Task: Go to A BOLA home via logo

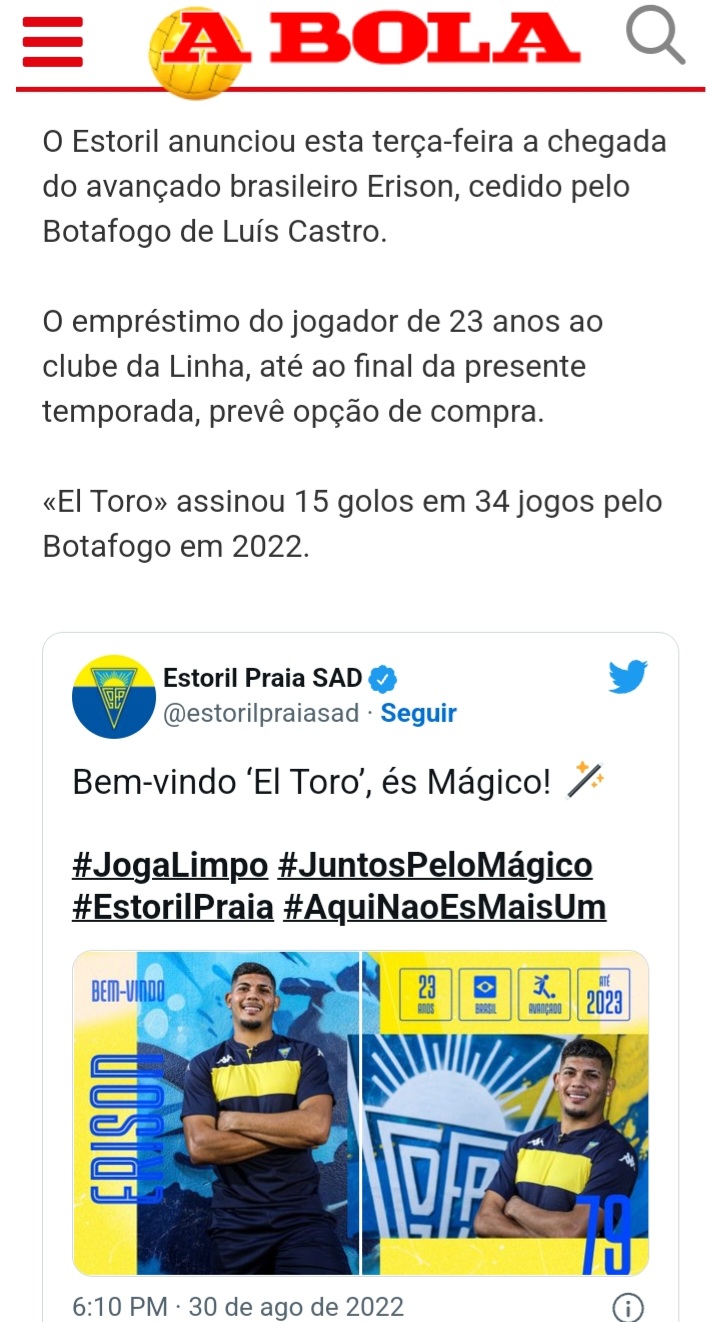Action: [365, 45]
